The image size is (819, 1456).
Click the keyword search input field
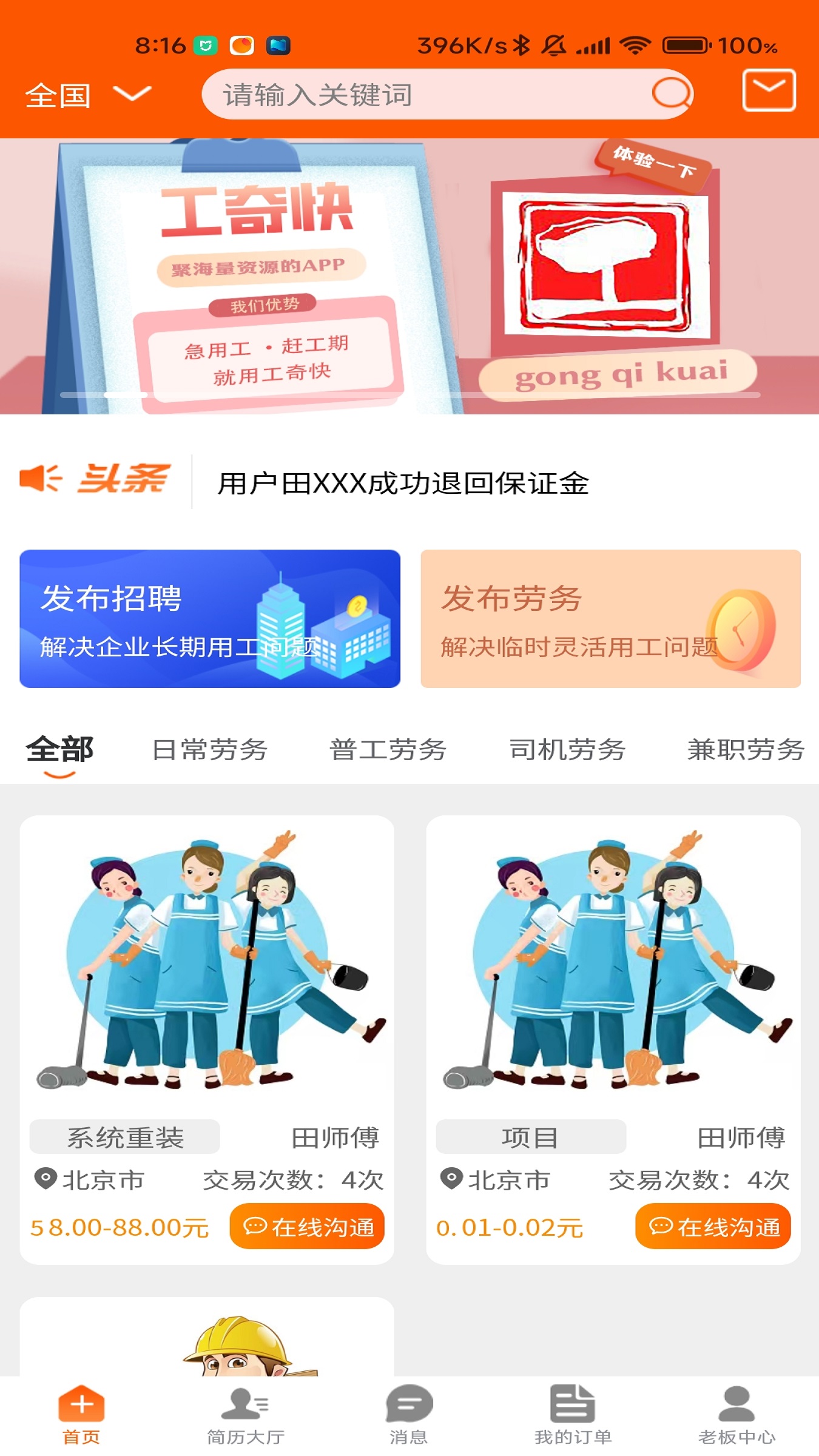click(425, 93)
